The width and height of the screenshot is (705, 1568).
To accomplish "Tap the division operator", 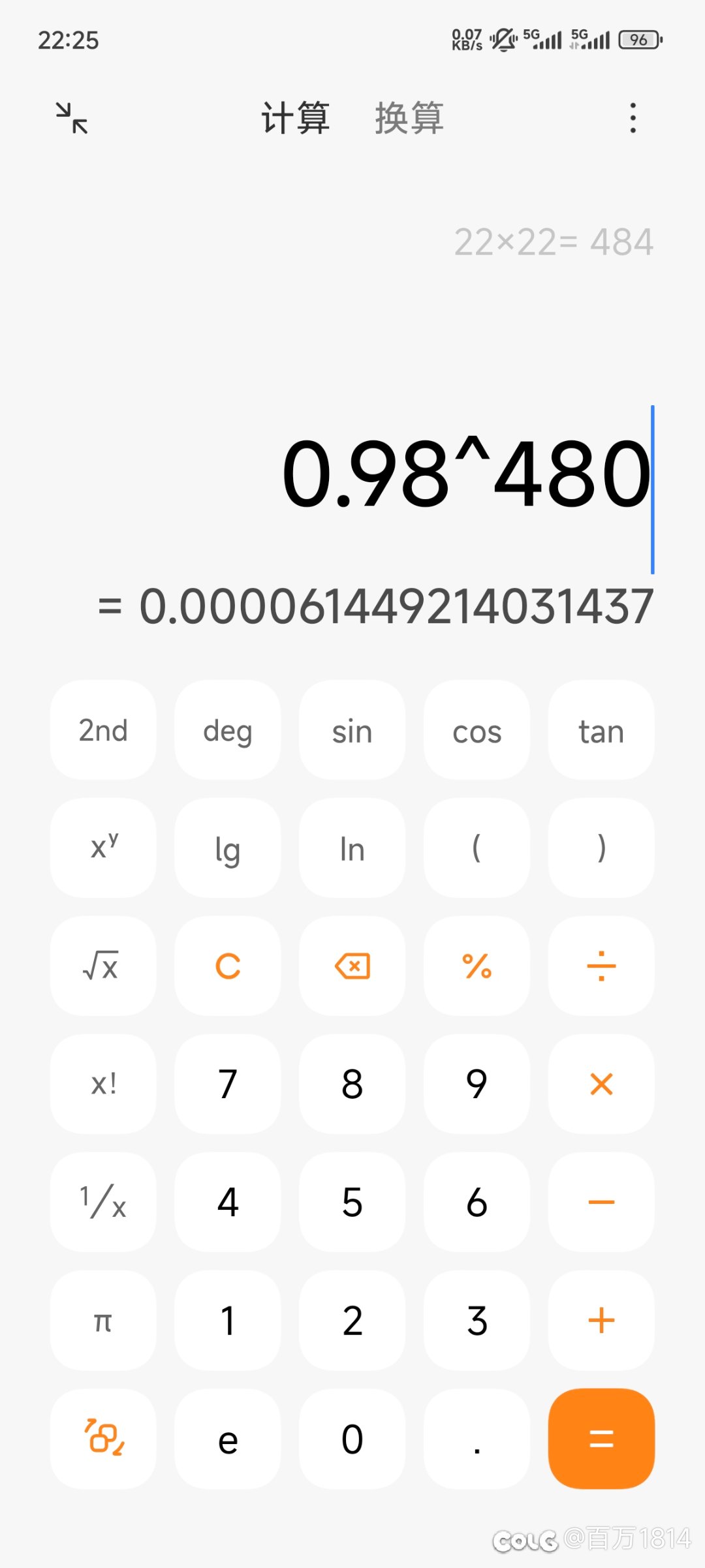I will click(601, 966).
